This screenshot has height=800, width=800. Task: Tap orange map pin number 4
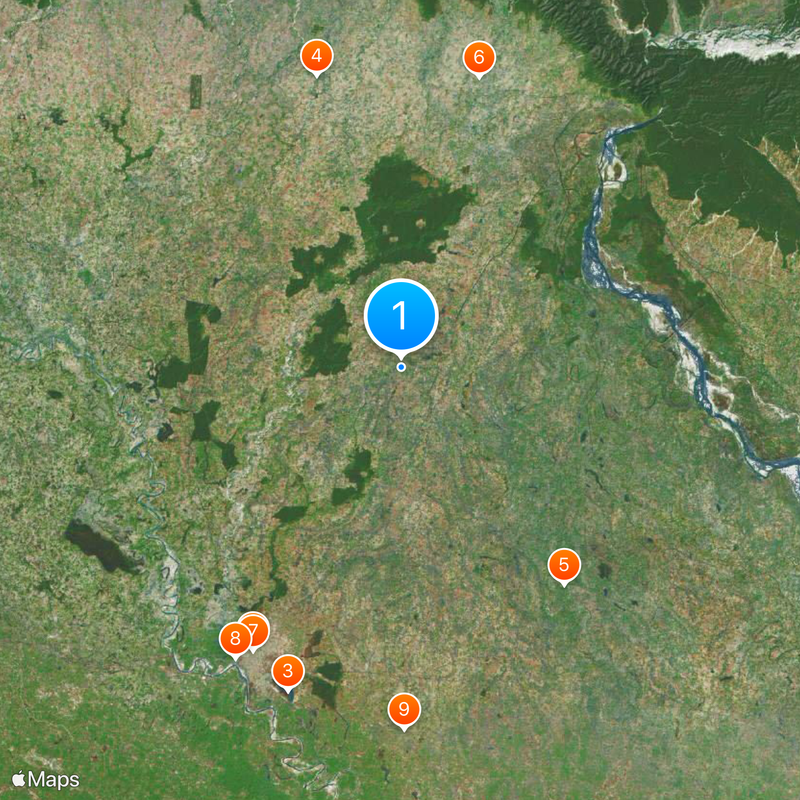tap(316, 57)
